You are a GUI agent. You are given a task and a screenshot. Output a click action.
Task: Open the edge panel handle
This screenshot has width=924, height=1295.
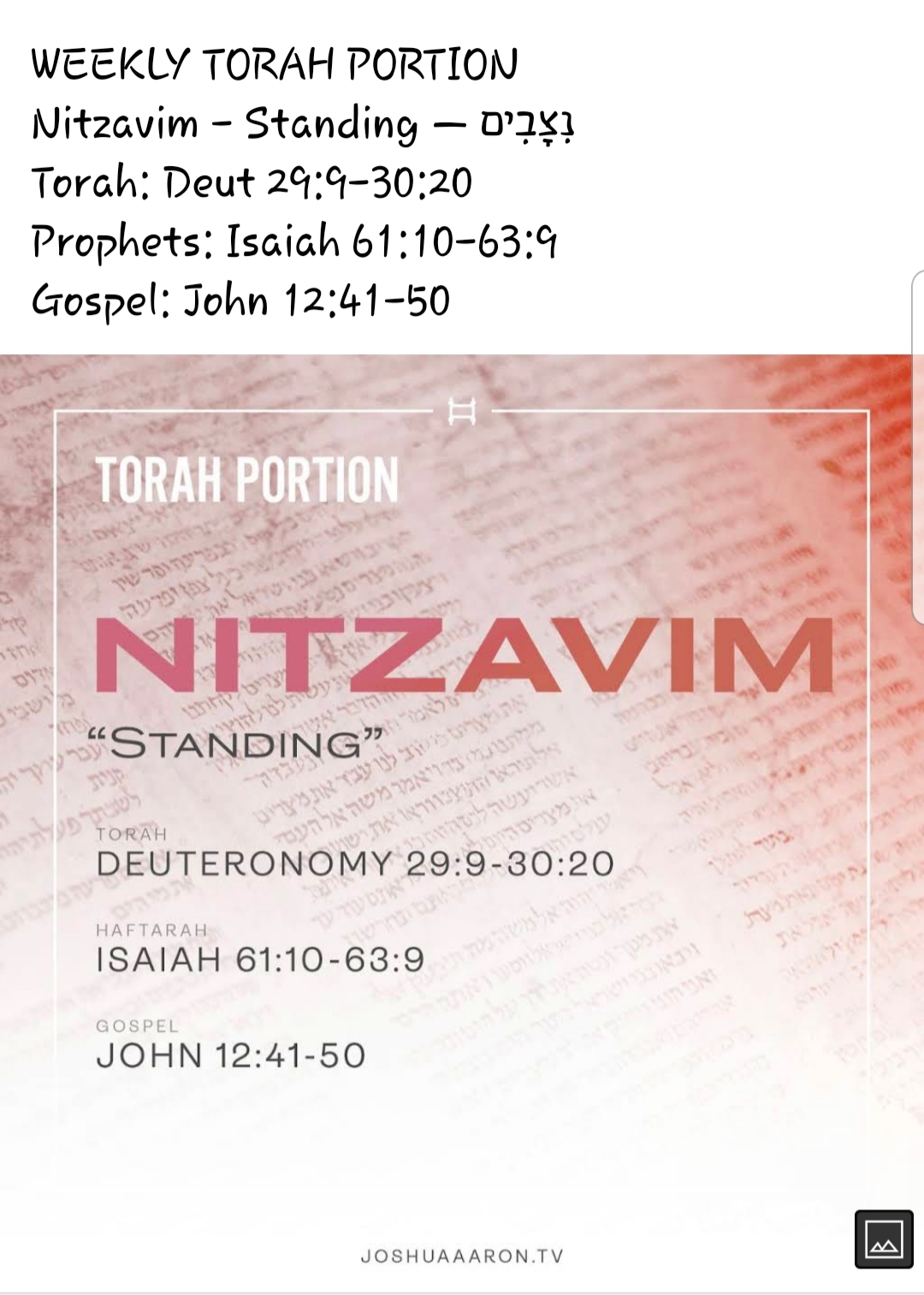coord(918,447)
